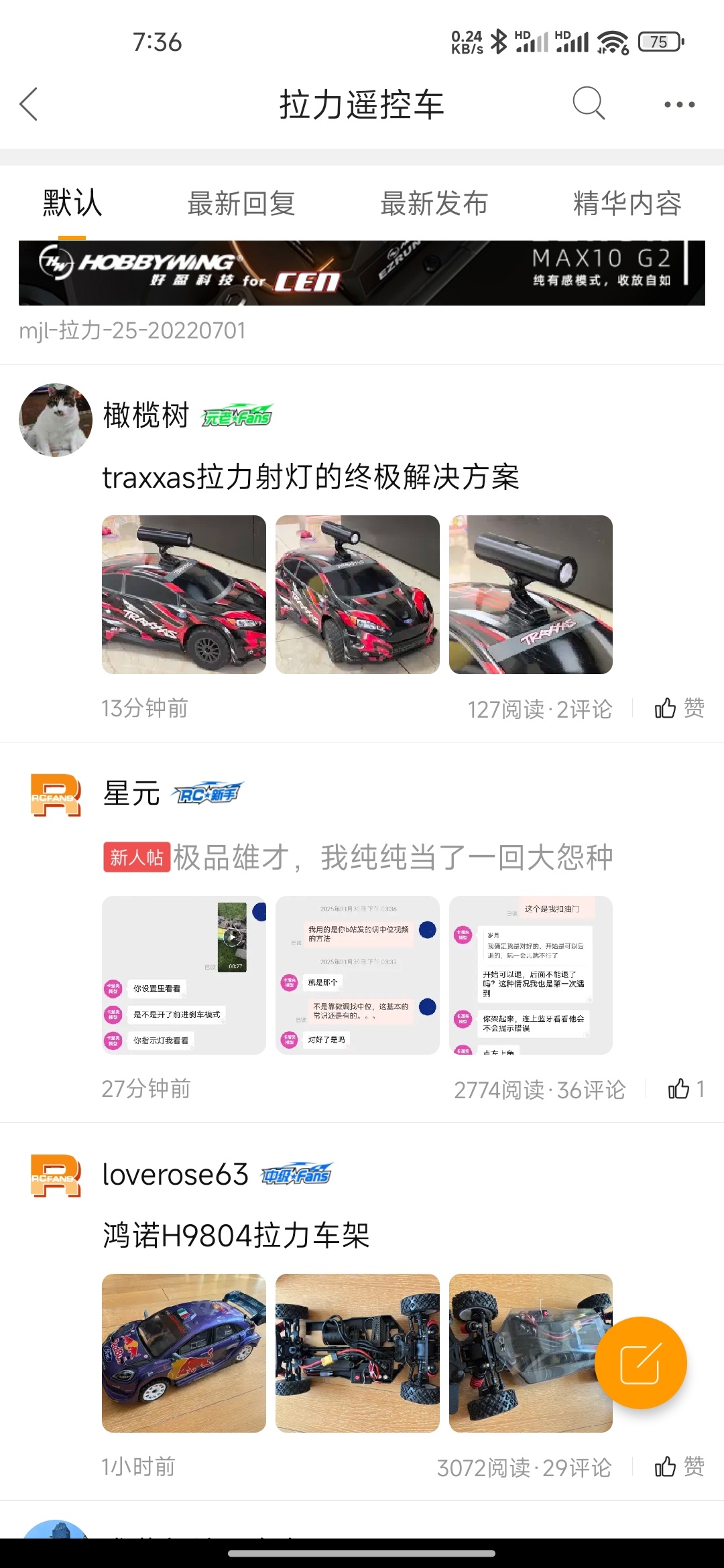Screen dimensions: 724x1568
Task: View 橄榄树's cat avatar profile
Action: 56,420
